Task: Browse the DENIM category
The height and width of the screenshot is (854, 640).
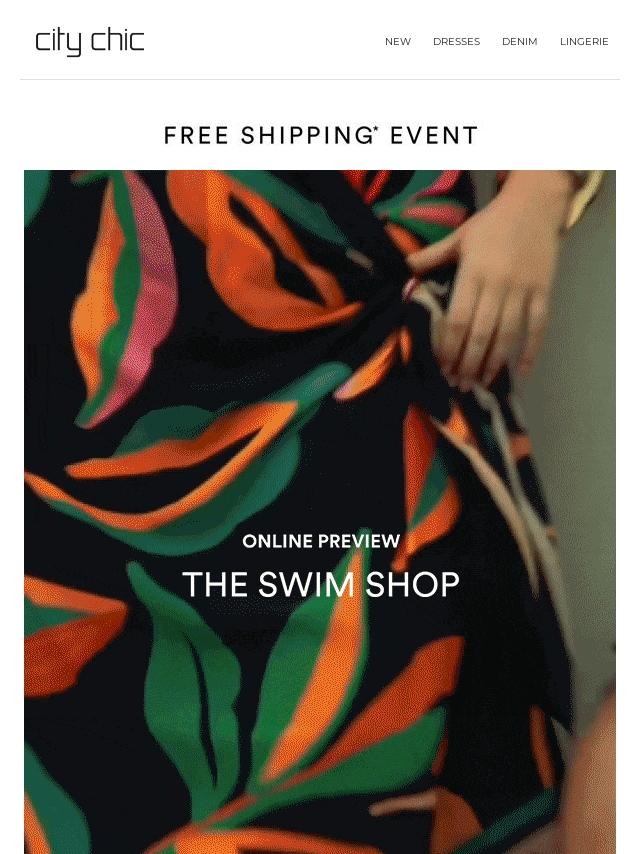Action: 519,42
